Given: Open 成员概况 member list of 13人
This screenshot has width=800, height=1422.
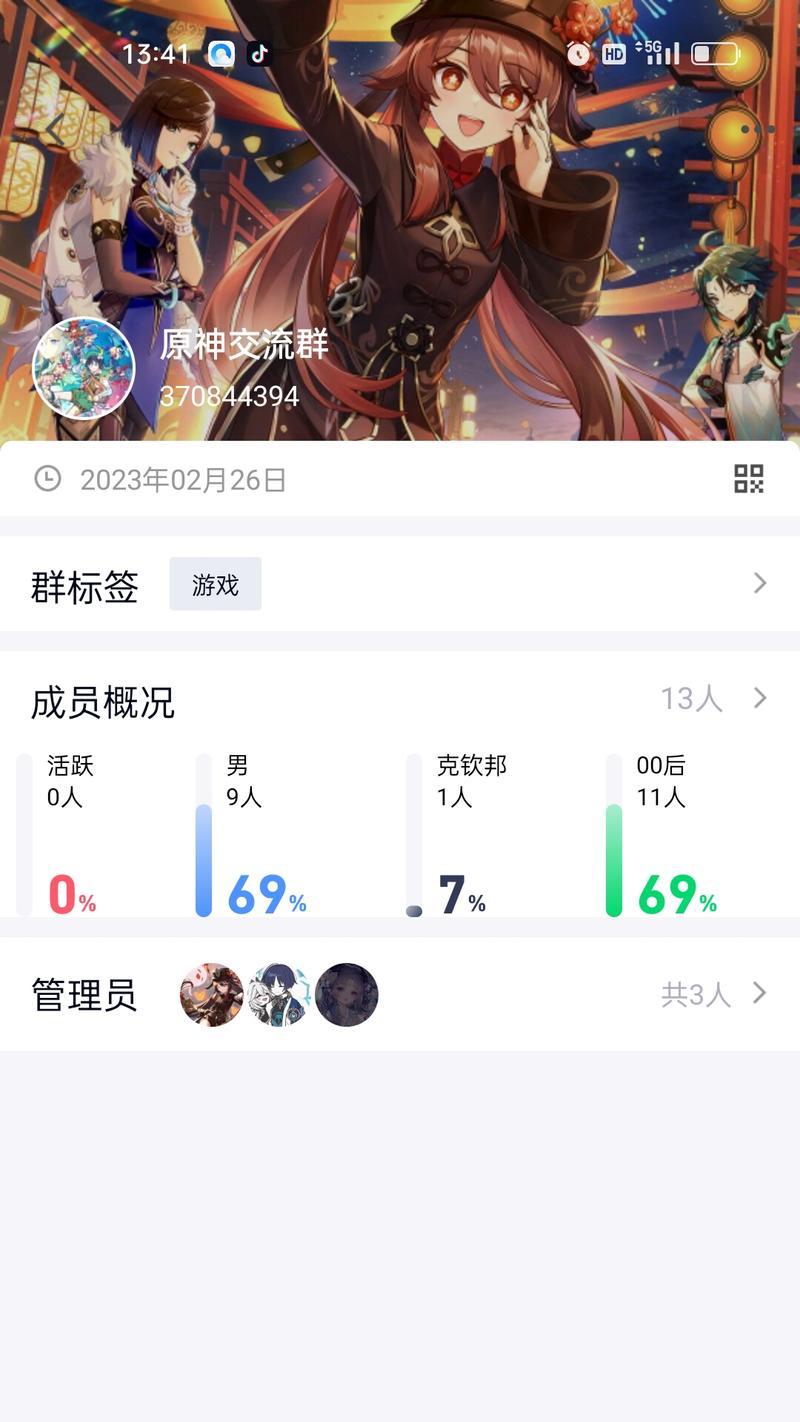Looking at the screenshot, I should click(712, 698).
